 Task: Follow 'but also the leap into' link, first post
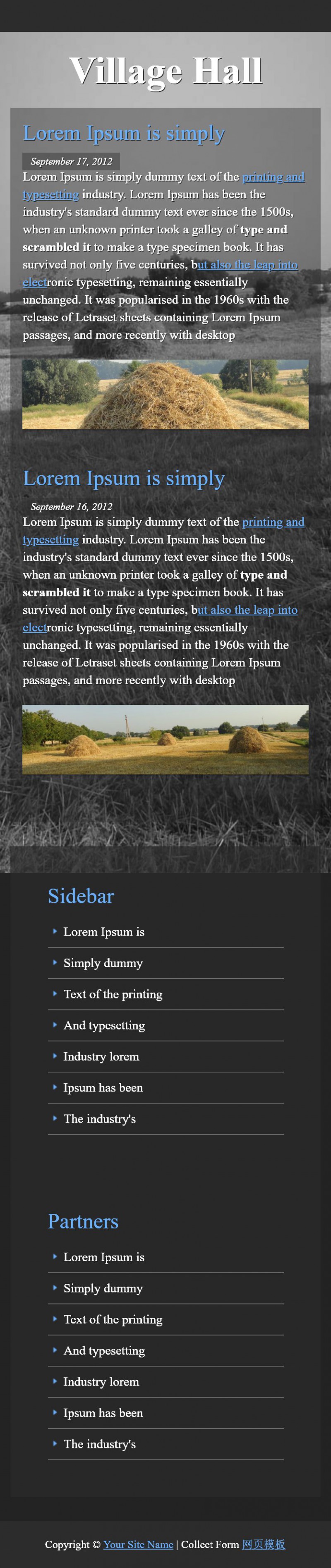[247, 265]
